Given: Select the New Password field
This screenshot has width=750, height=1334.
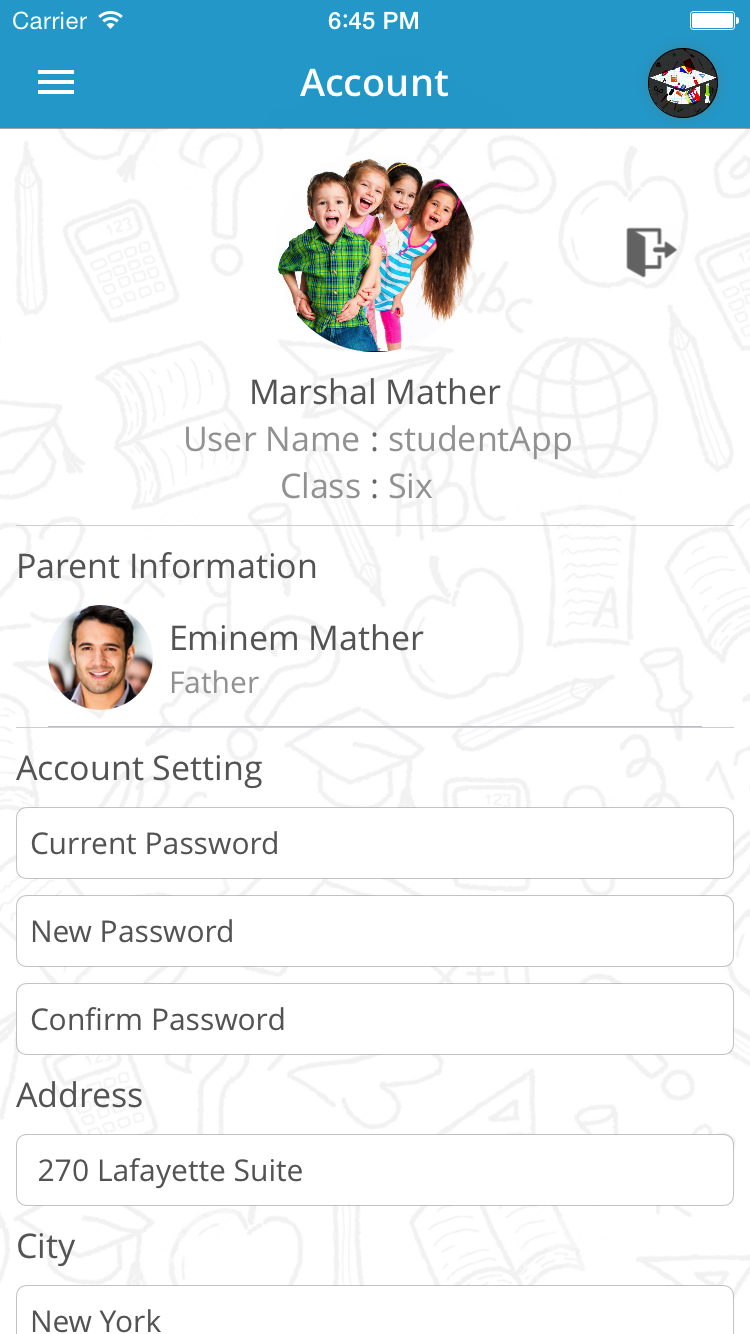Looking at the screenshot, I should (375, 931).
